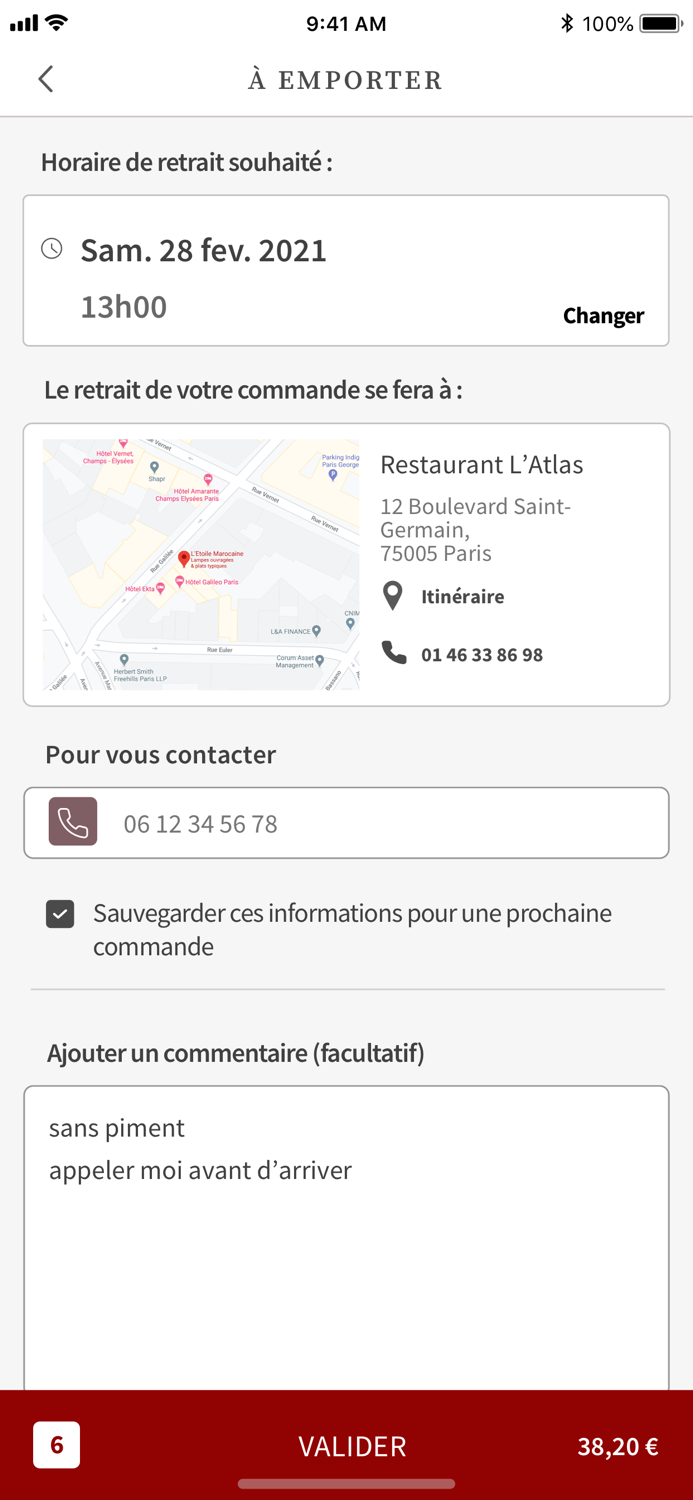Screen dimensions: 693x1500
Task: Call the restaurant at 01 46 33 86 98
Action: click(462, 654)
